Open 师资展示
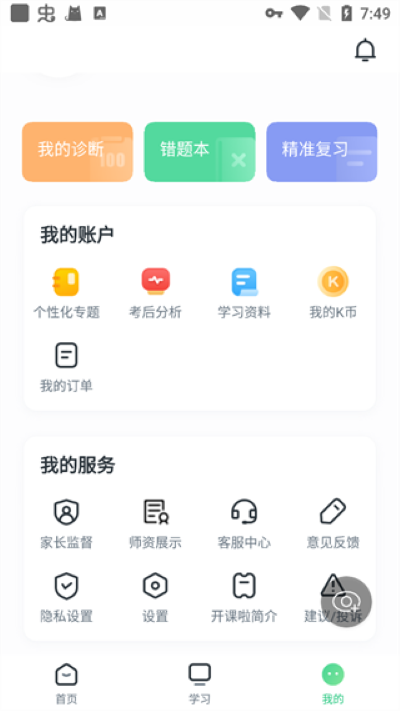The width and height of the screenshot is (400, 711). (x=156, y=524)
